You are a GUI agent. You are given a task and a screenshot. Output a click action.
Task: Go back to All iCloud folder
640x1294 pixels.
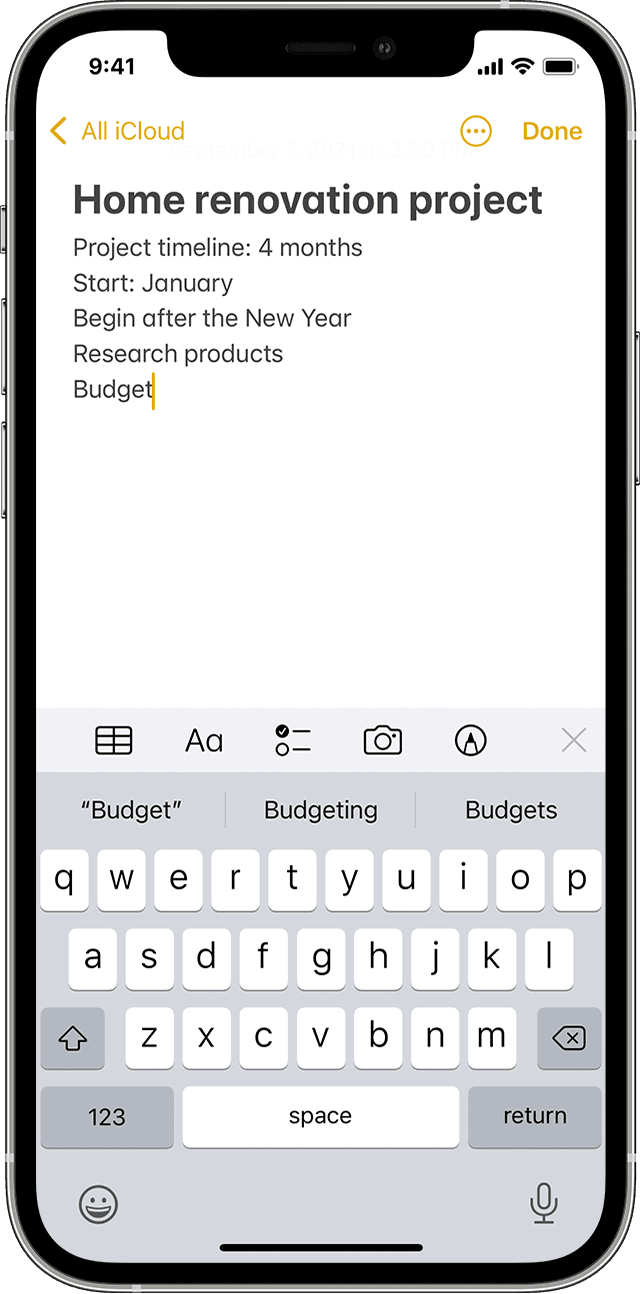(117, 131)
